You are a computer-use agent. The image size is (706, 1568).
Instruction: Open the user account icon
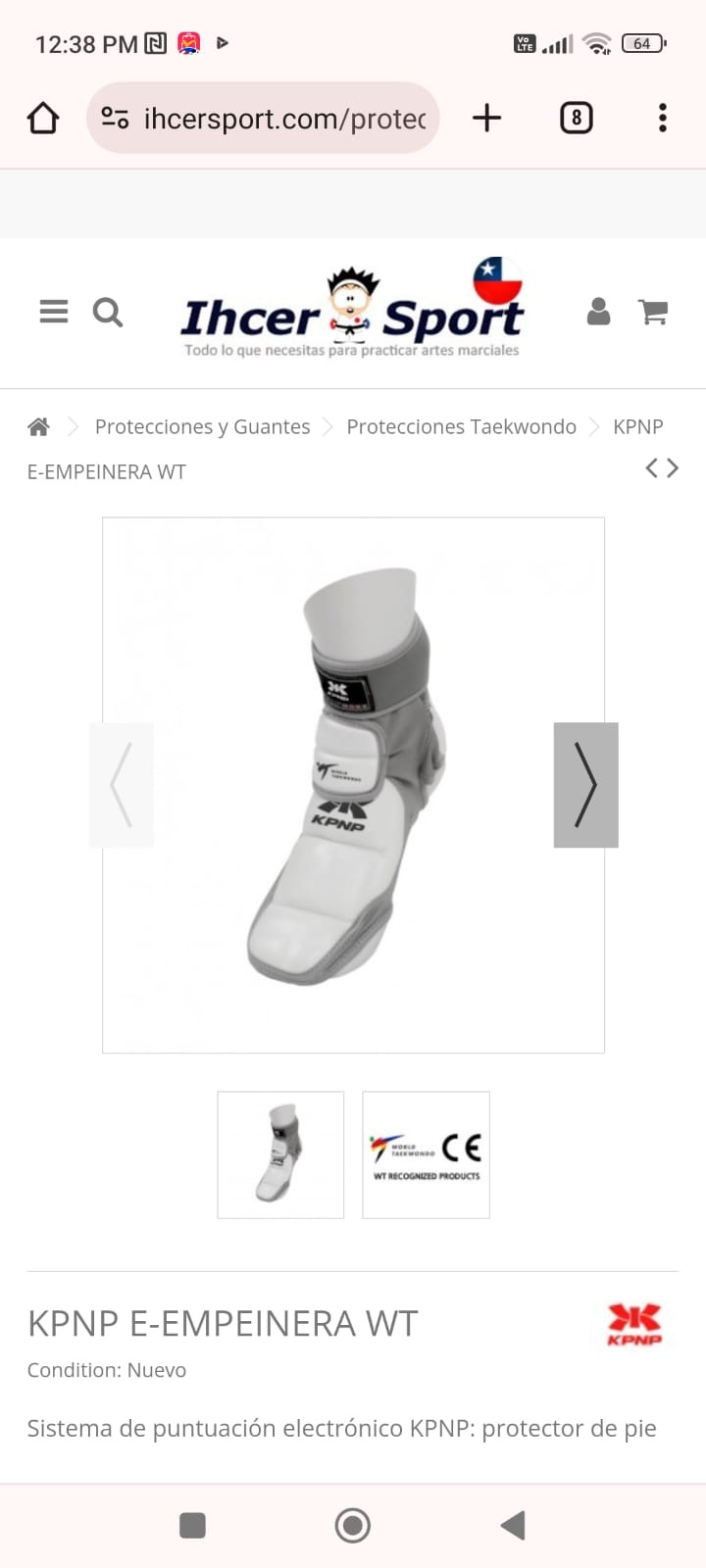(x=598, y=312)
